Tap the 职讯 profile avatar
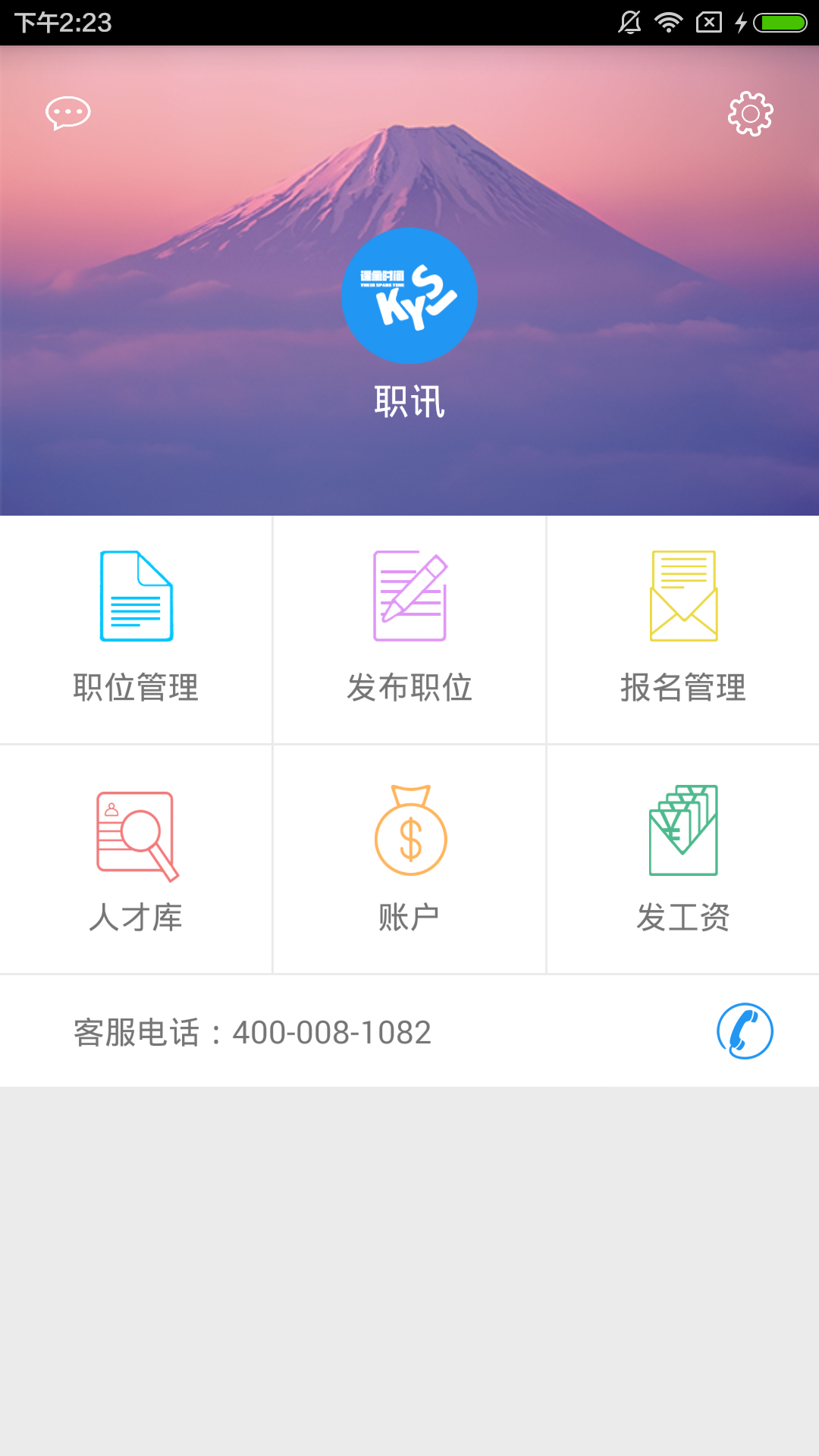Image resolution: width=819 pixels, height=1456 pixels. 409,296
